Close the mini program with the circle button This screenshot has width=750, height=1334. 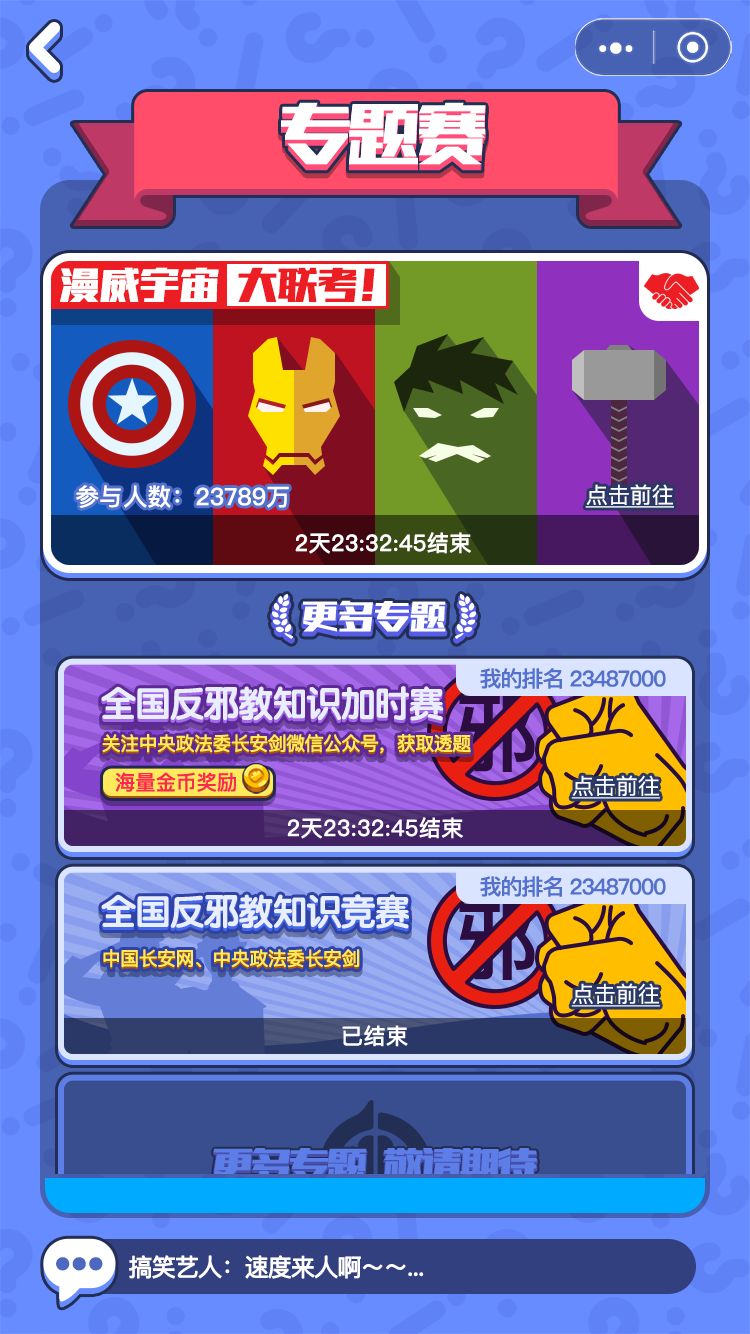[692, 48]
